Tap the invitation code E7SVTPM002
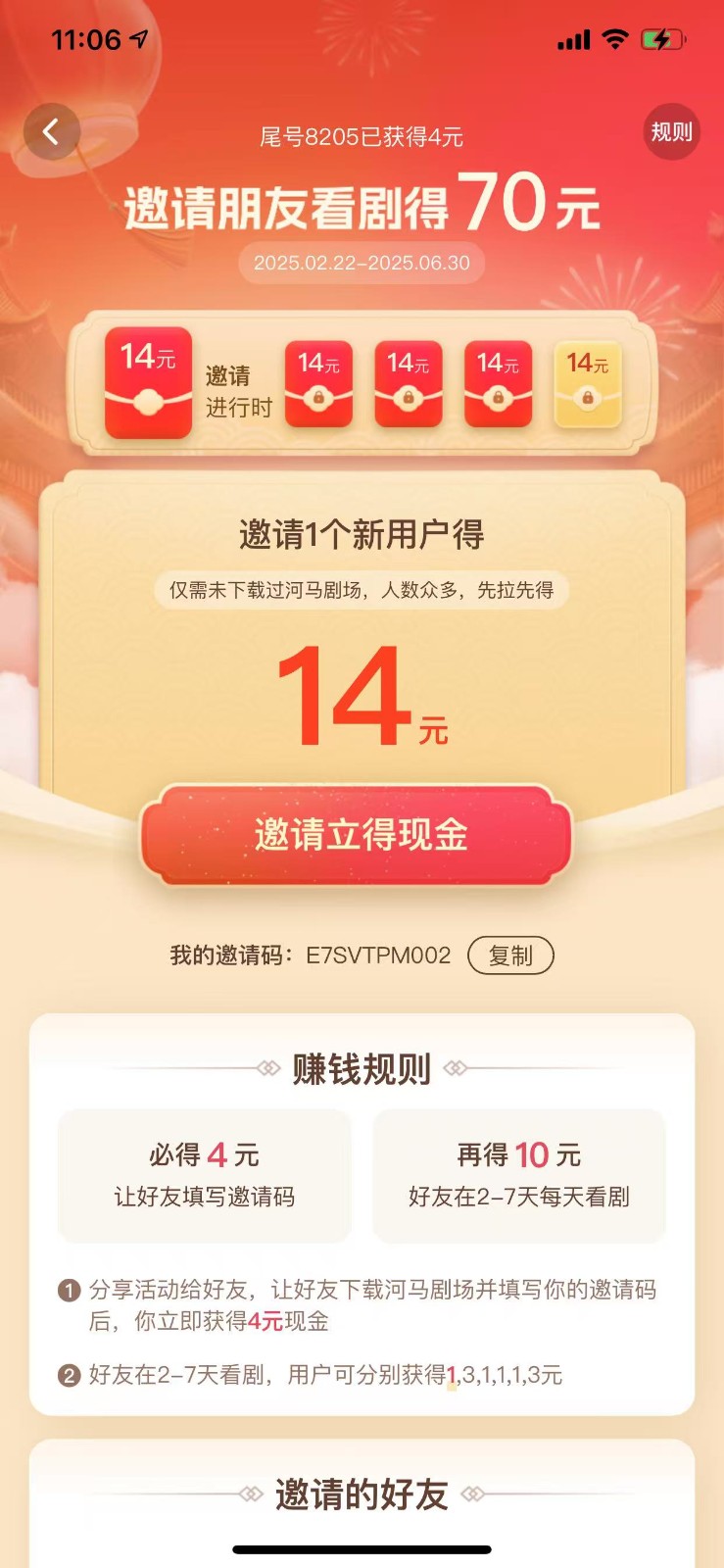Screen dimensions: 724x1568 pyautogui.click(x=377, y=955)
